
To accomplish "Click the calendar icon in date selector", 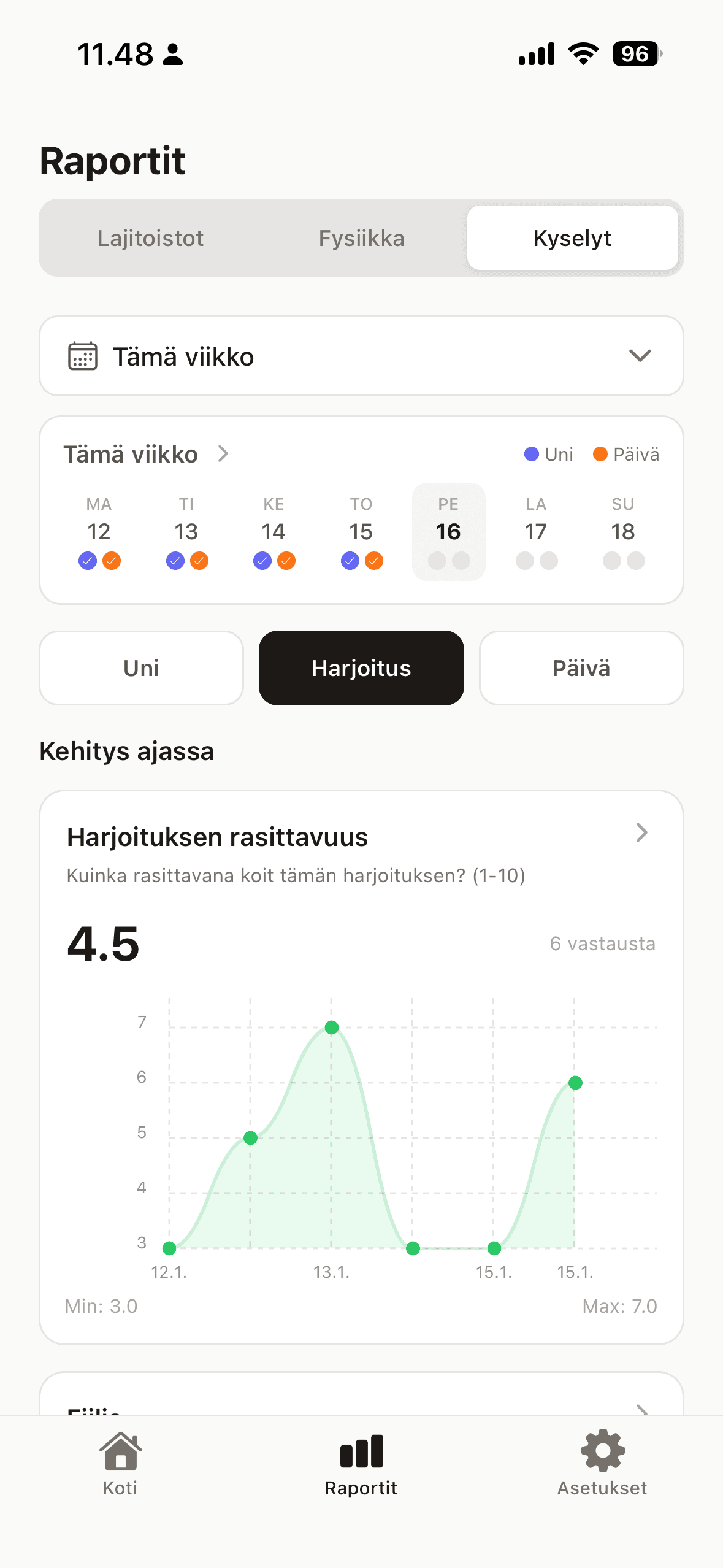I will coord(82,356).
